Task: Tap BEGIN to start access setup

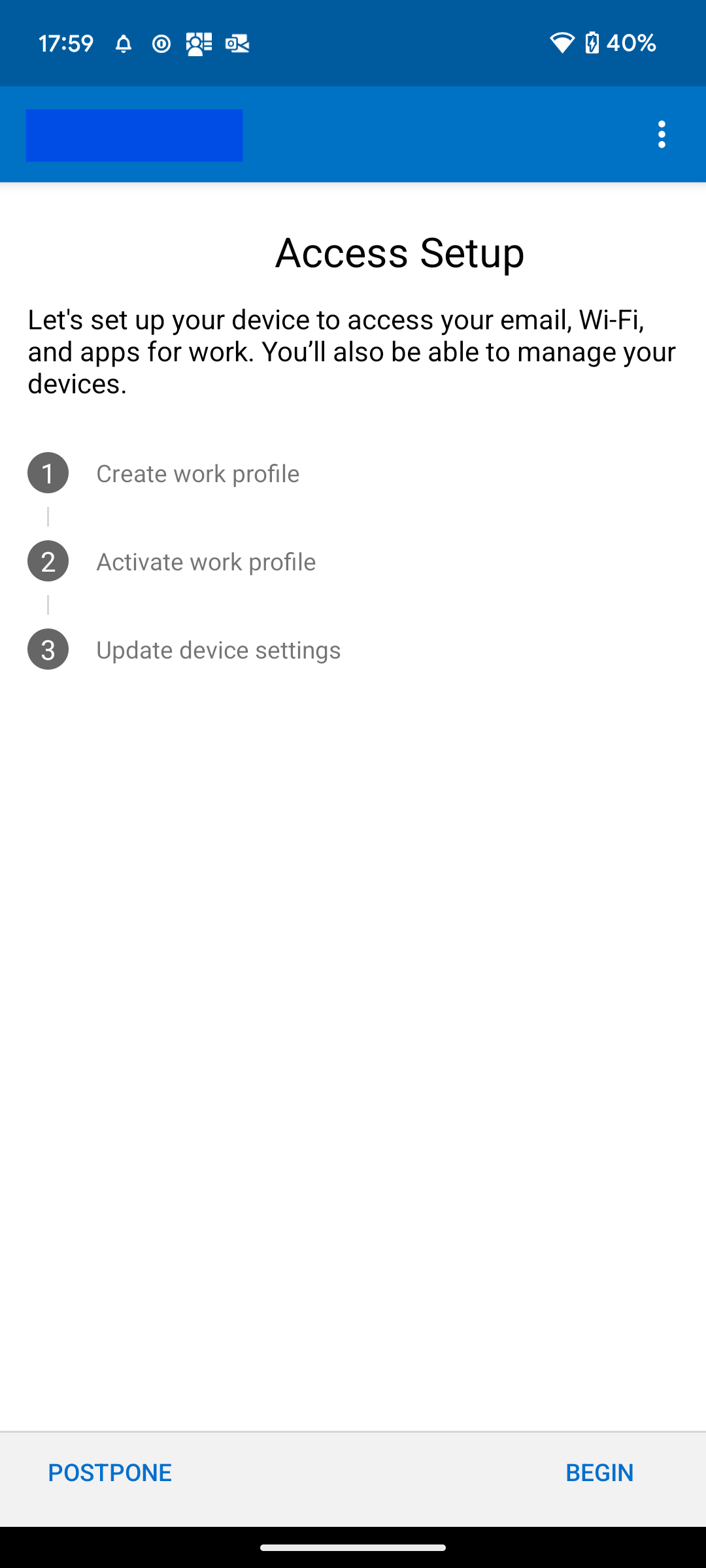Action: click(x=599, y=1473)
